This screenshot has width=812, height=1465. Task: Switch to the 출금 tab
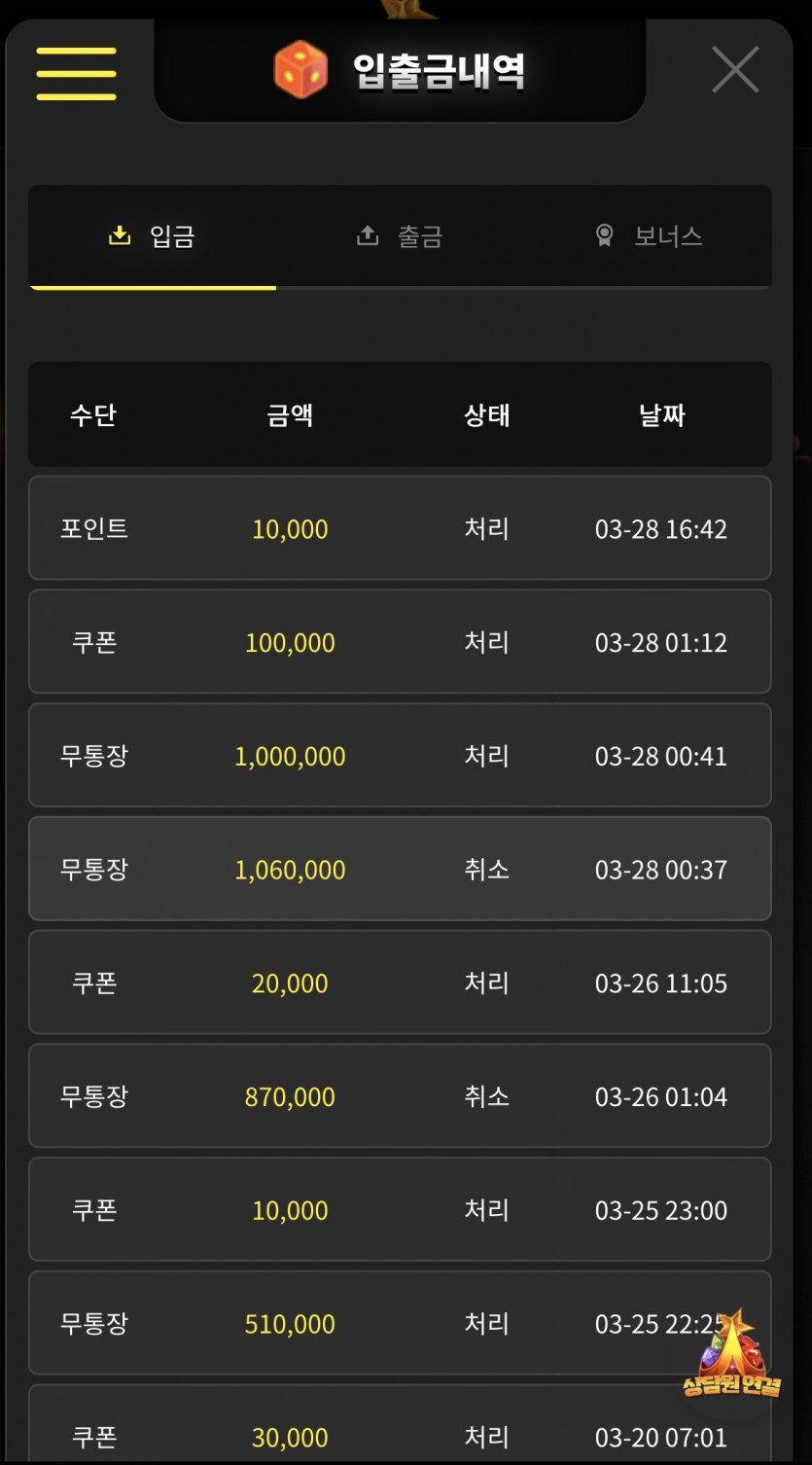(x=400, y=236)
